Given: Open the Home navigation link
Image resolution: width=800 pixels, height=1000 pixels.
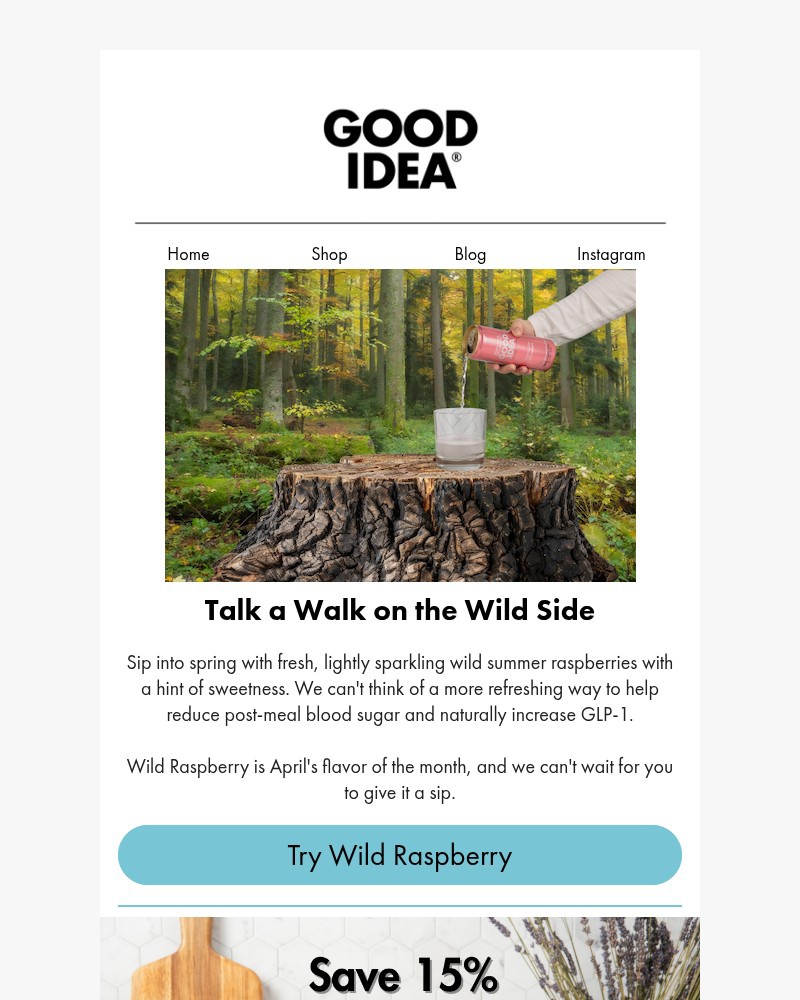Looking at the screenshot, I should pyautogui.click(x=188, y=254).
